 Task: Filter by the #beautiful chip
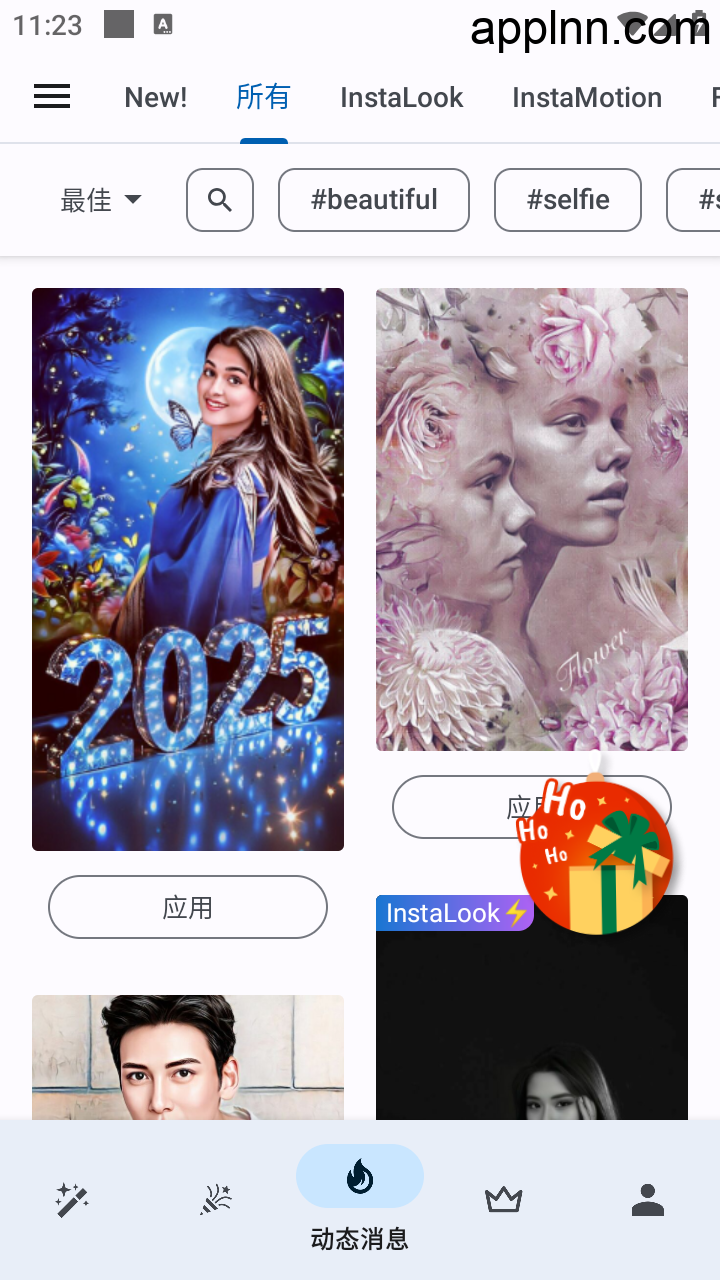click(x=374, y=200)
